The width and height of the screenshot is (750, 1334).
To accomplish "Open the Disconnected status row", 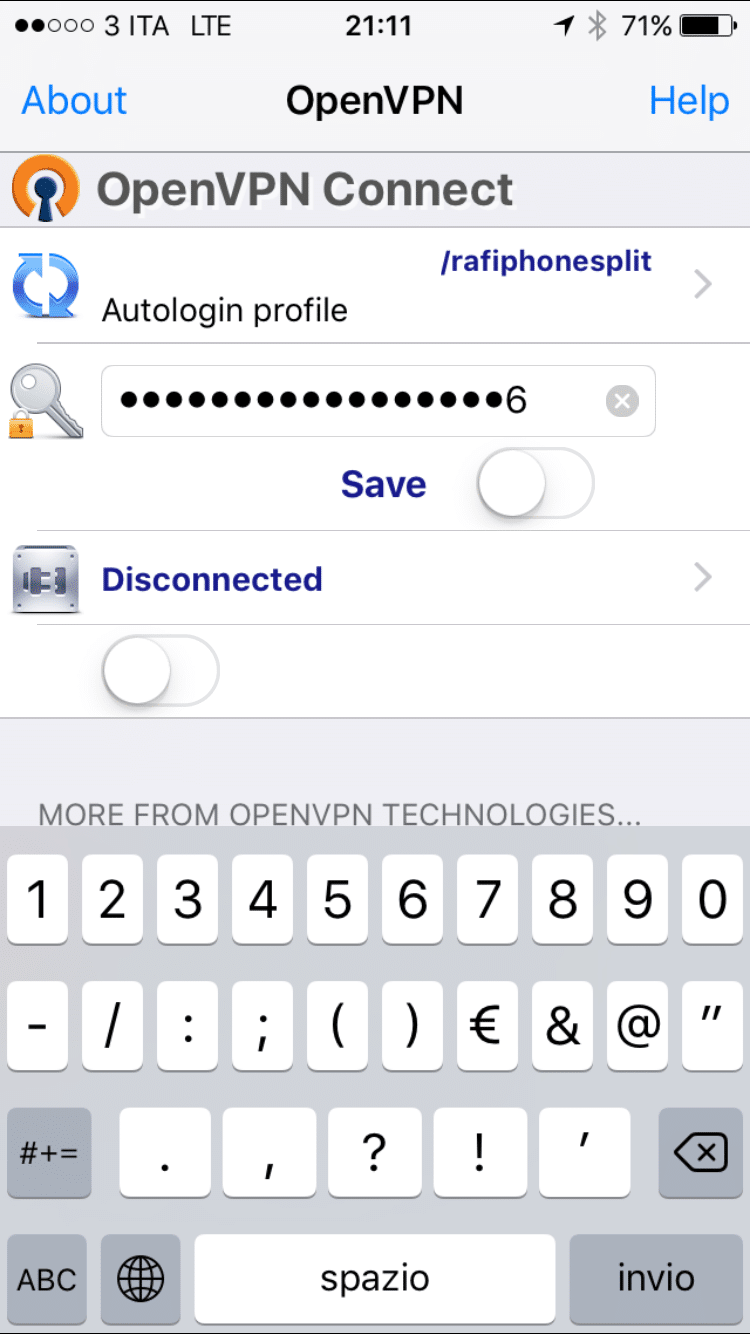I will click(x=375, y=578).
